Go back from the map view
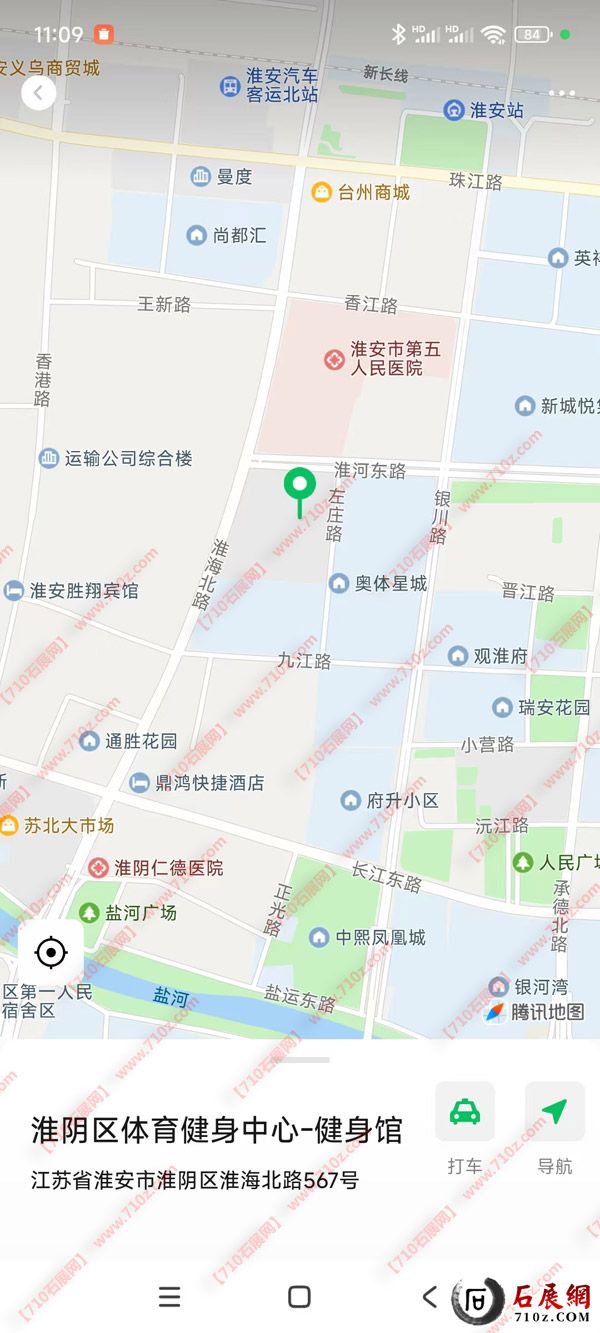The height and width of the screenshot is (1333, 600). click(38, 93)
